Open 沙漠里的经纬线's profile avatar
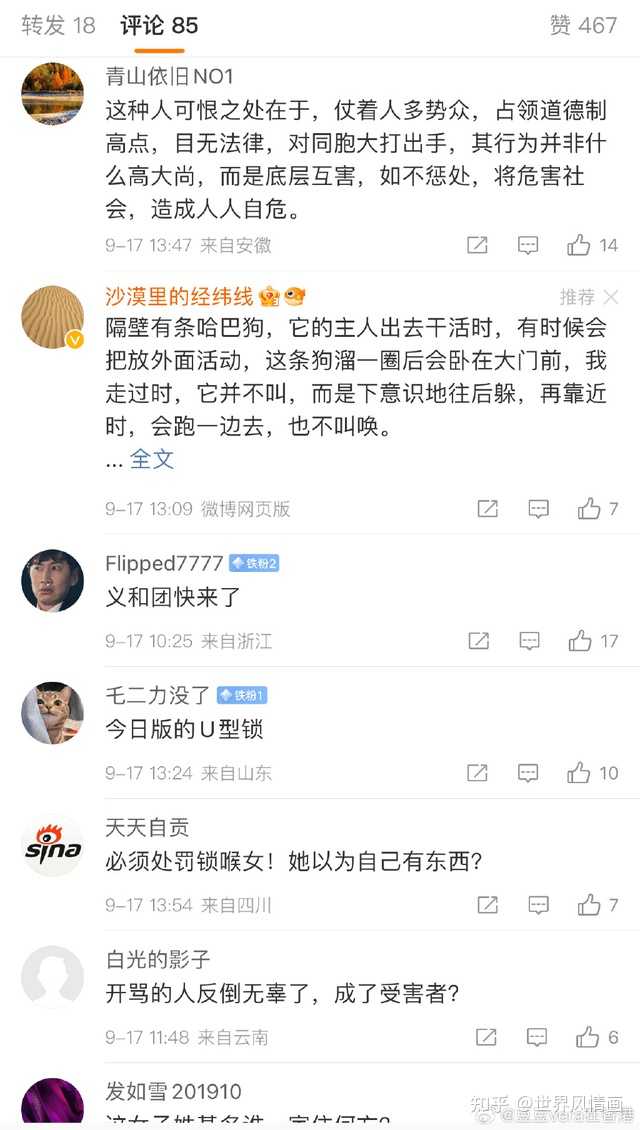The height and width of the screenshot is (1130, 640). (52, 317)
